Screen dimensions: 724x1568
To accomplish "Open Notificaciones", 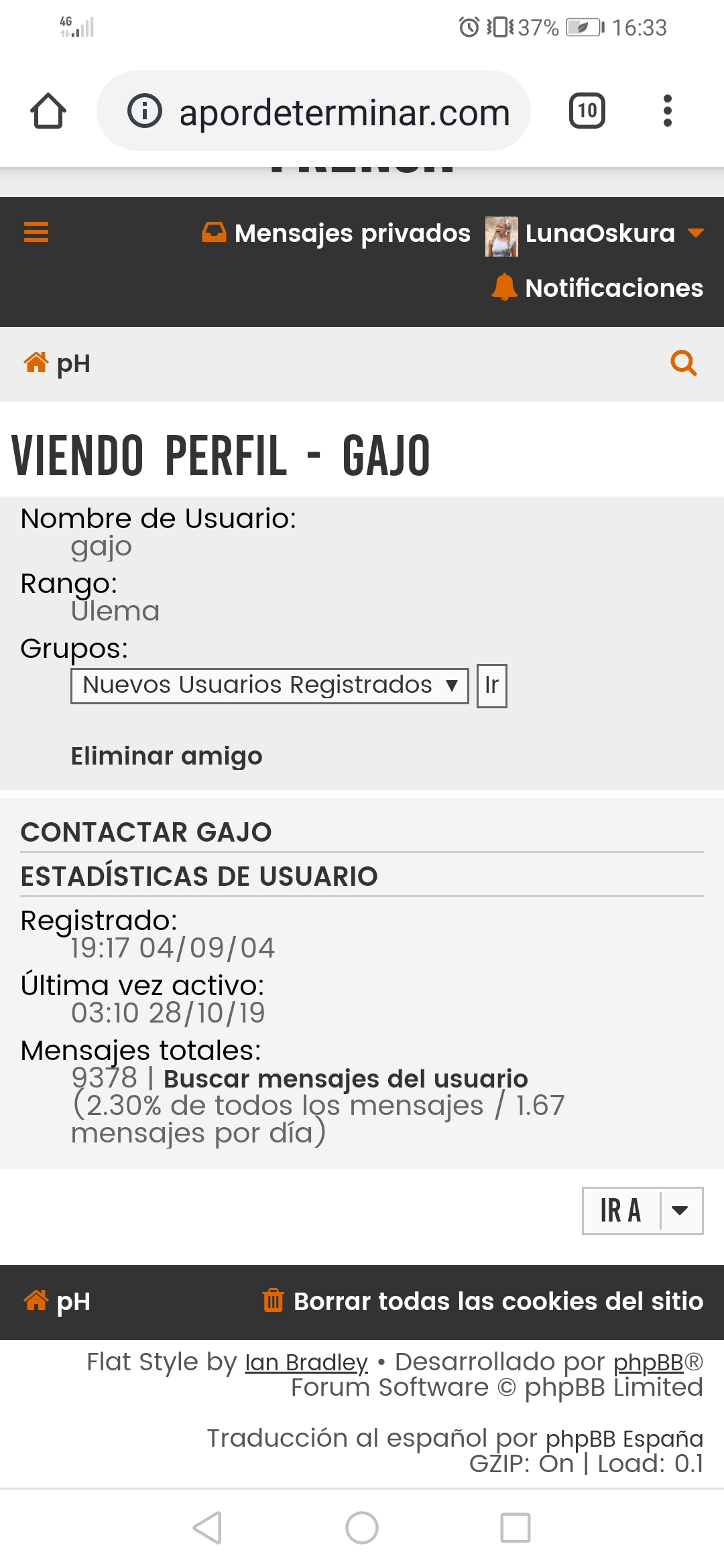I will click(x=598, y=288).
